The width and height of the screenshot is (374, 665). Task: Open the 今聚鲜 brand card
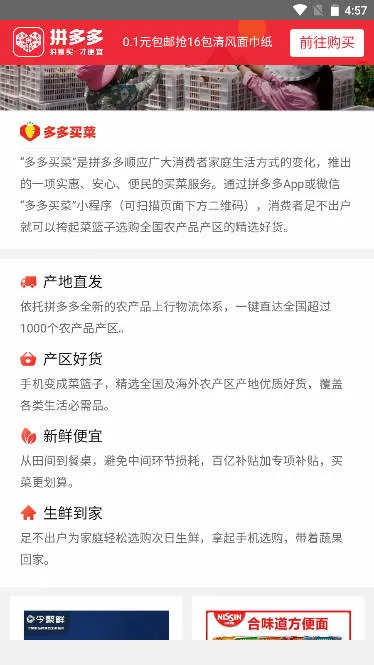[96, 618]
